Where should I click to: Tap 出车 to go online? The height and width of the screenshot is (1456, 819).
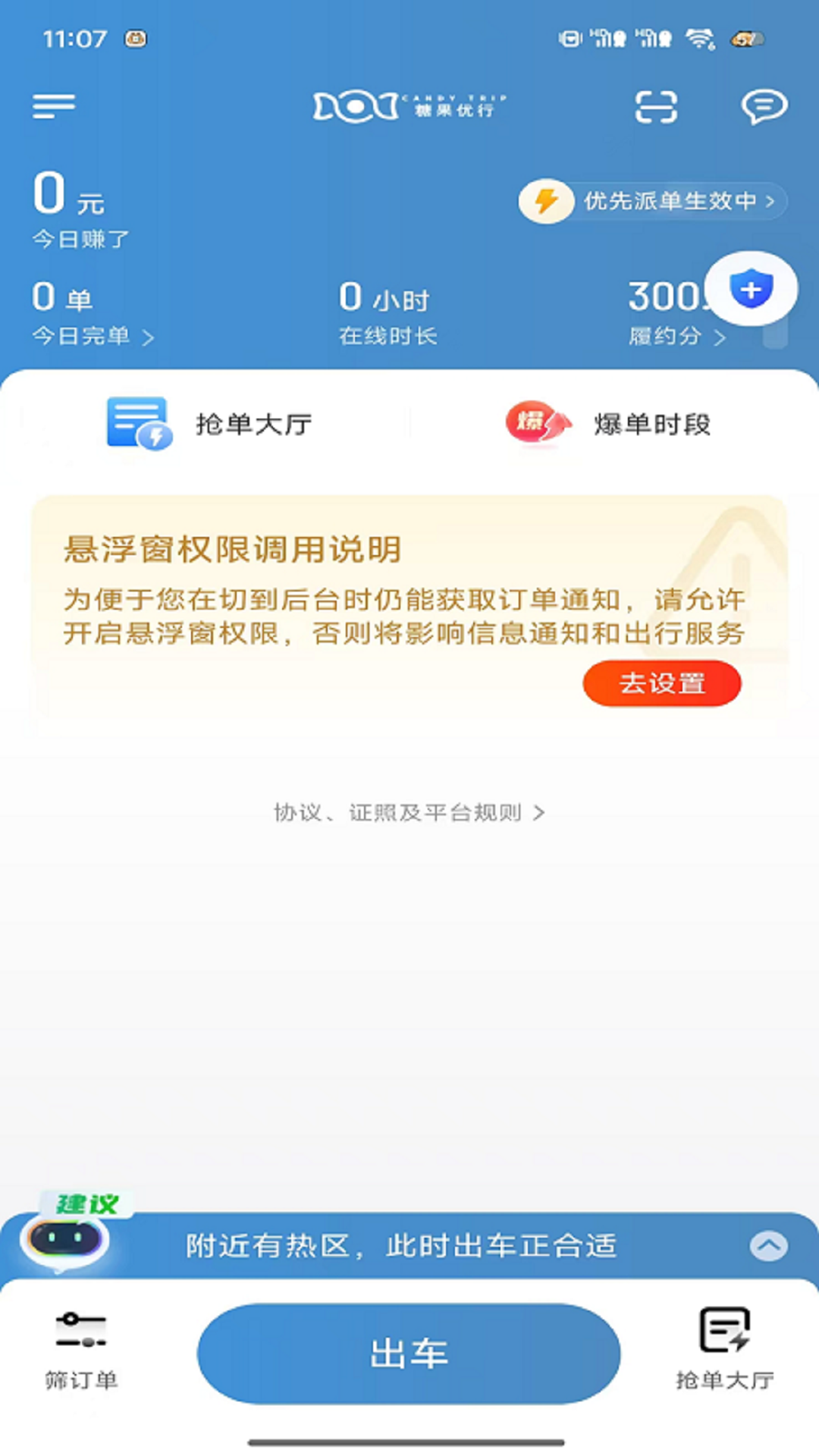pyautogui.click(x=409, y=1354)
